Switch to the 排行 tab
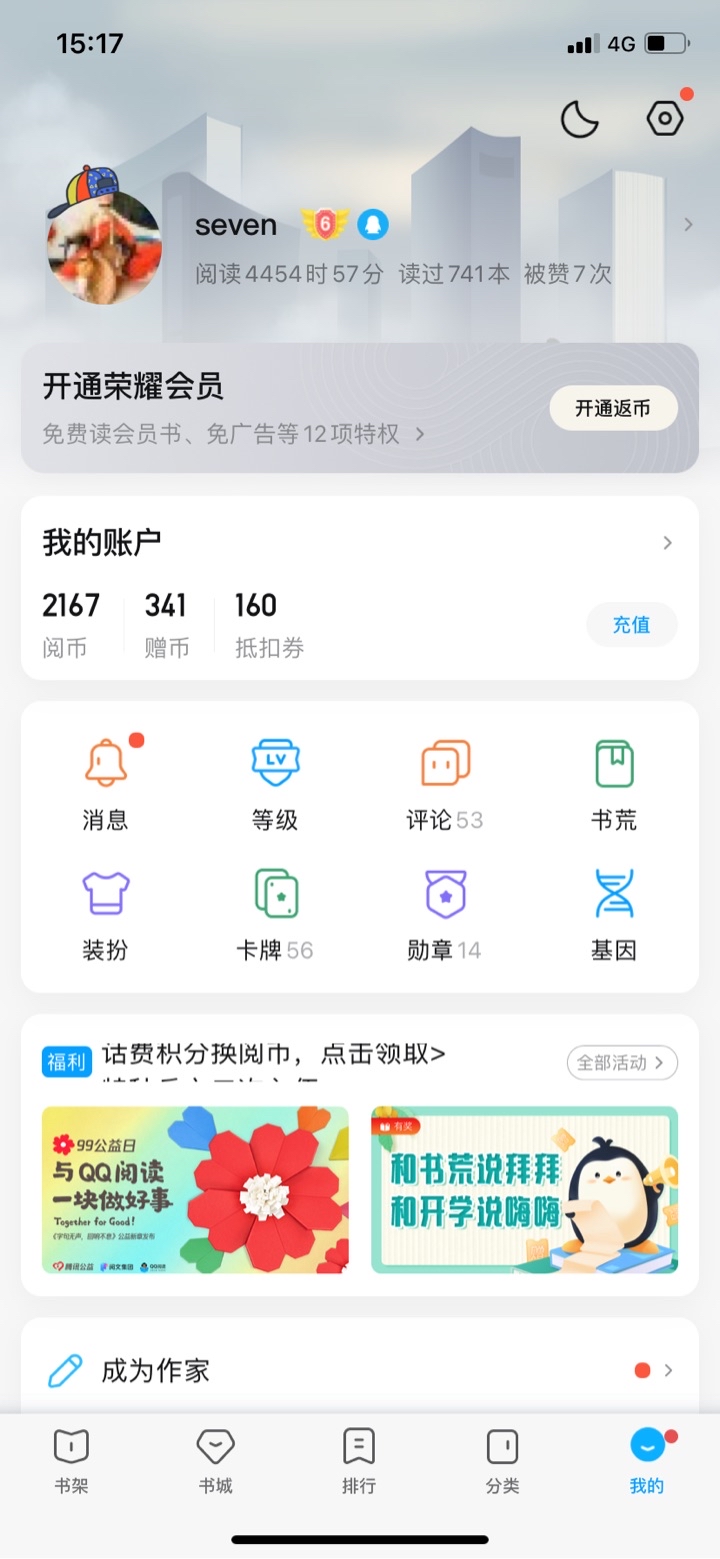 [x=359, y=1461]
